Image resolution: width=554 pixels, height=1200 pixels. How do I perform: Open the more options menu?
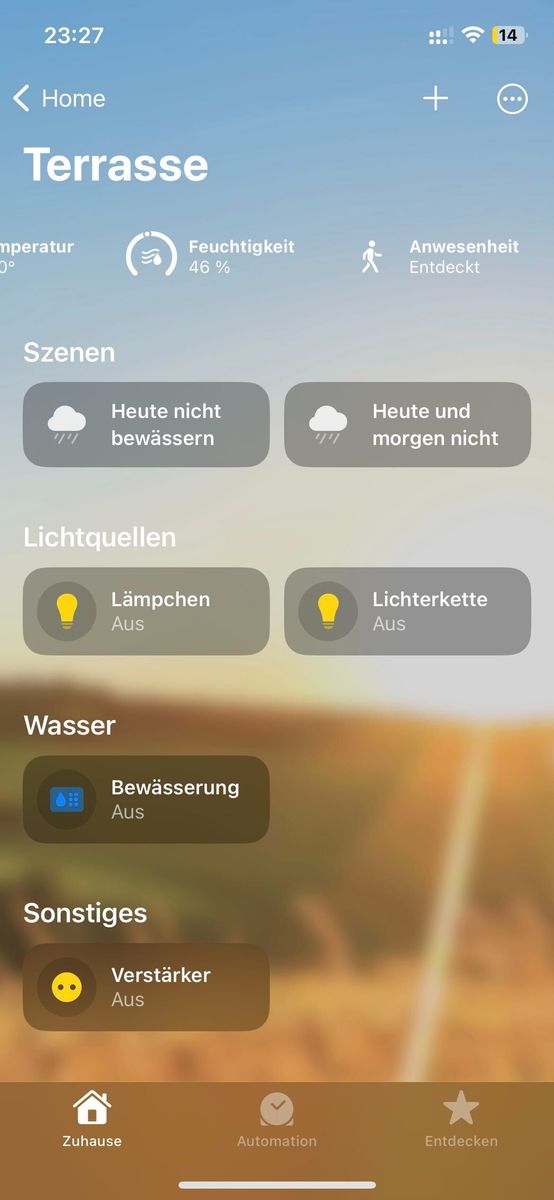(512, 98)
